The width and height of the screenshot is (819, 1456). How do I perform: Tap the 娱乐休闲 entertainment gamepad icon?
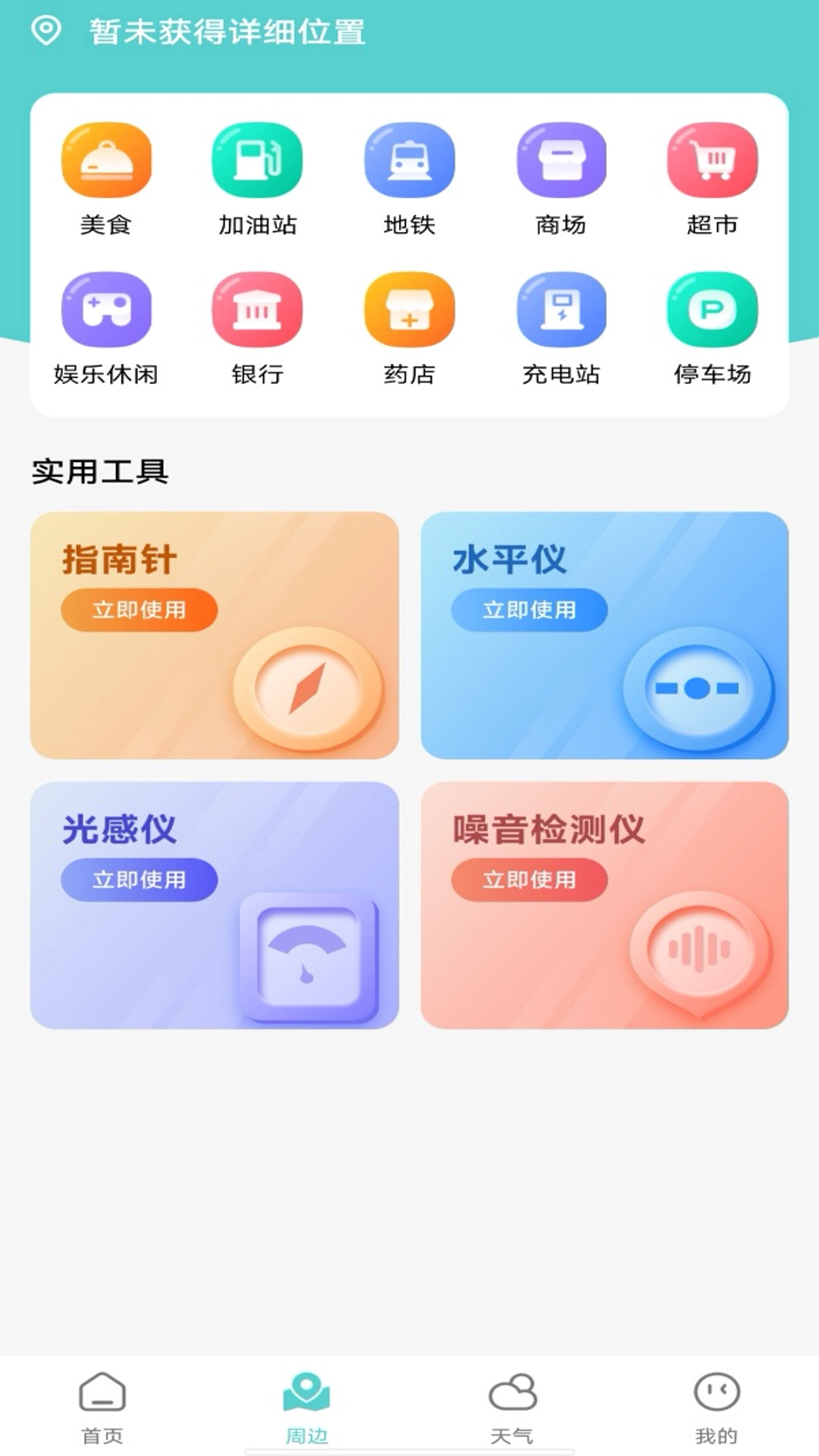click(x=106, y=309)
